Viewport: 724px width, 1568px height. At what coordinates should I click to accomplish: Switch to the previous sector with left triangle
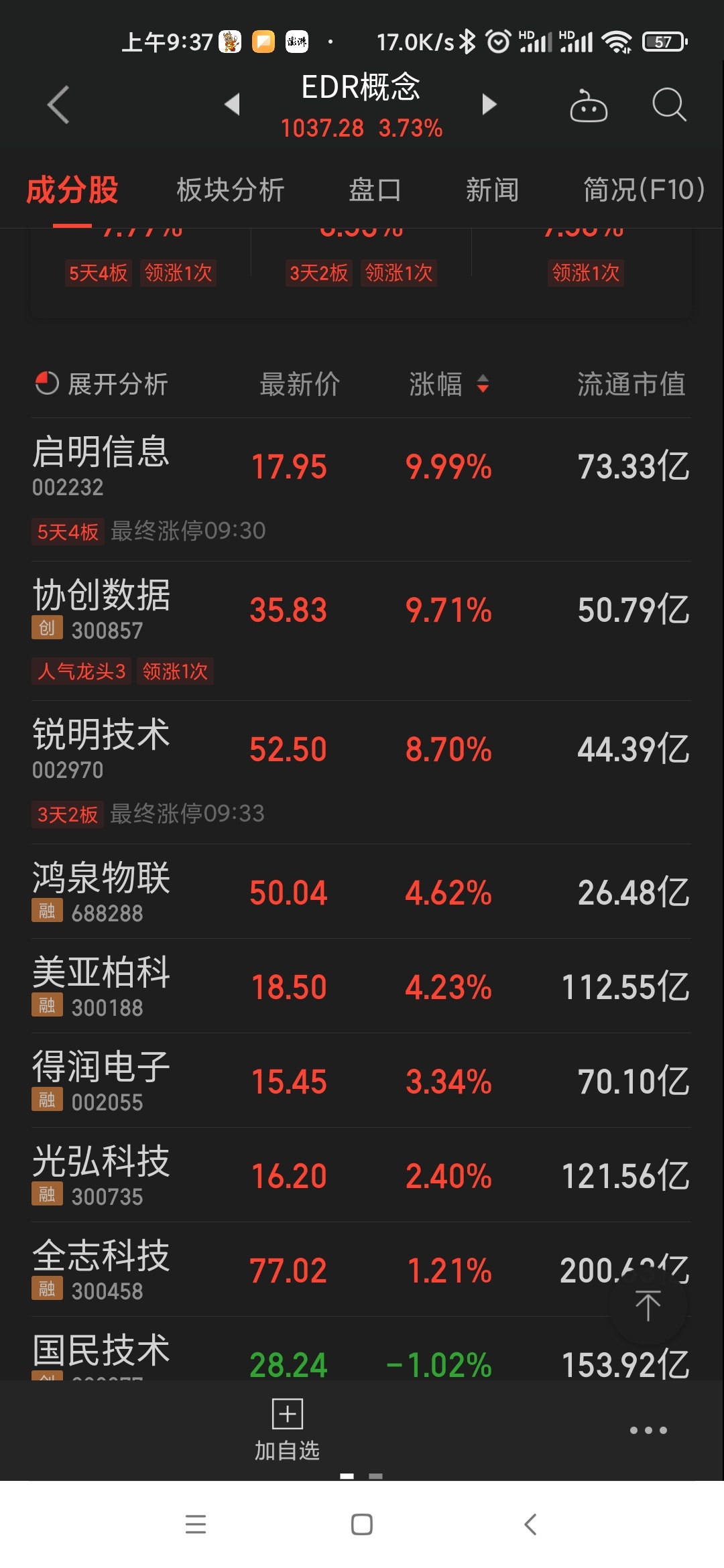point(232,104)
